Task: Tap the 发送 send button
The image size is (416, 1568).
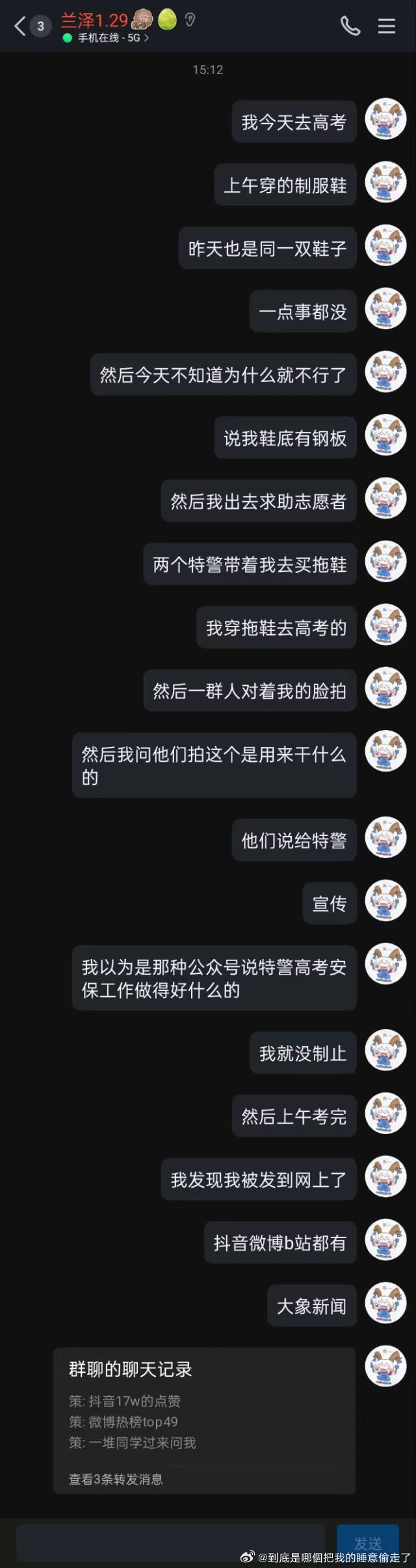Action: pos(367,1542)
